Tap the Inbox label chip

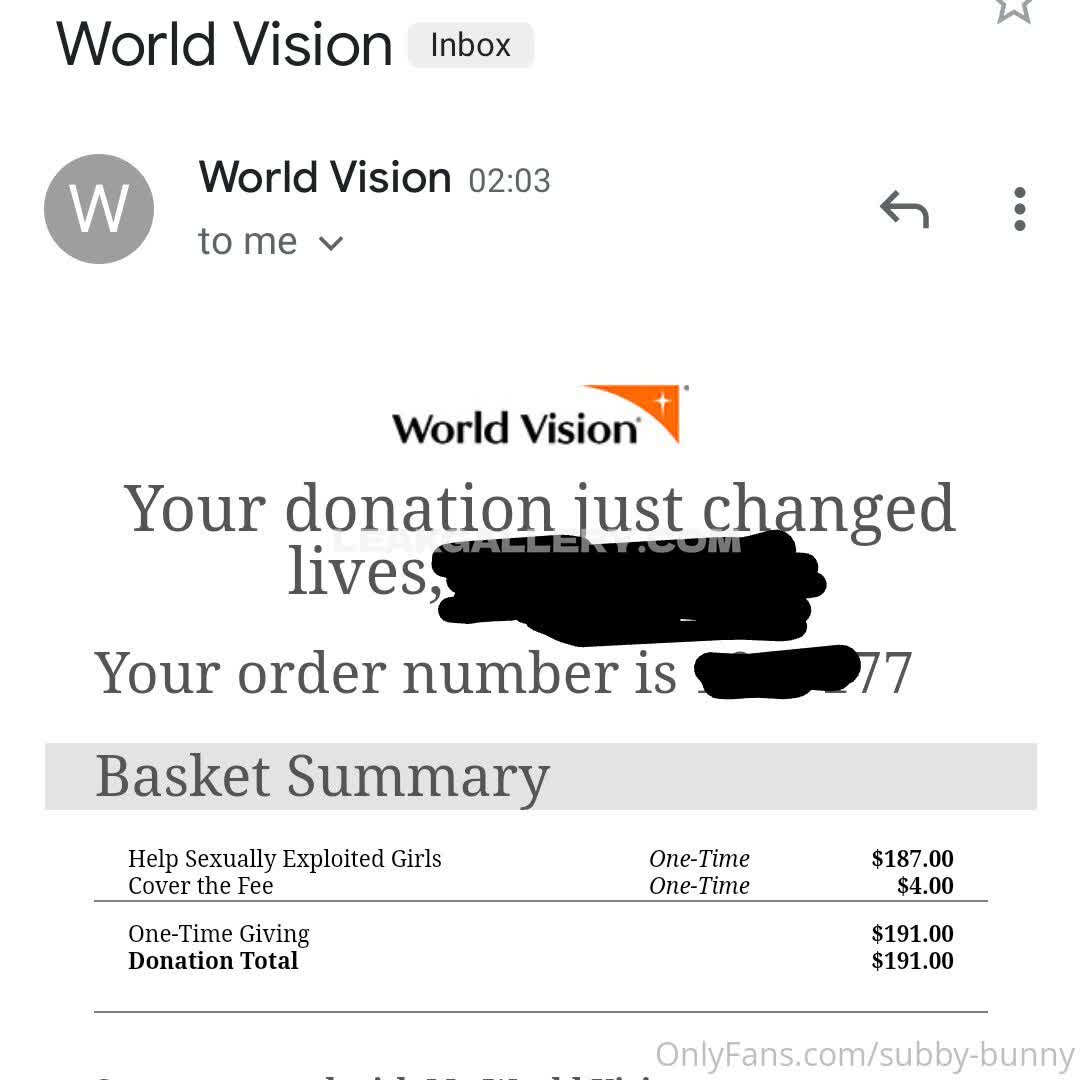pyautogui.click(x=470, y=46)
